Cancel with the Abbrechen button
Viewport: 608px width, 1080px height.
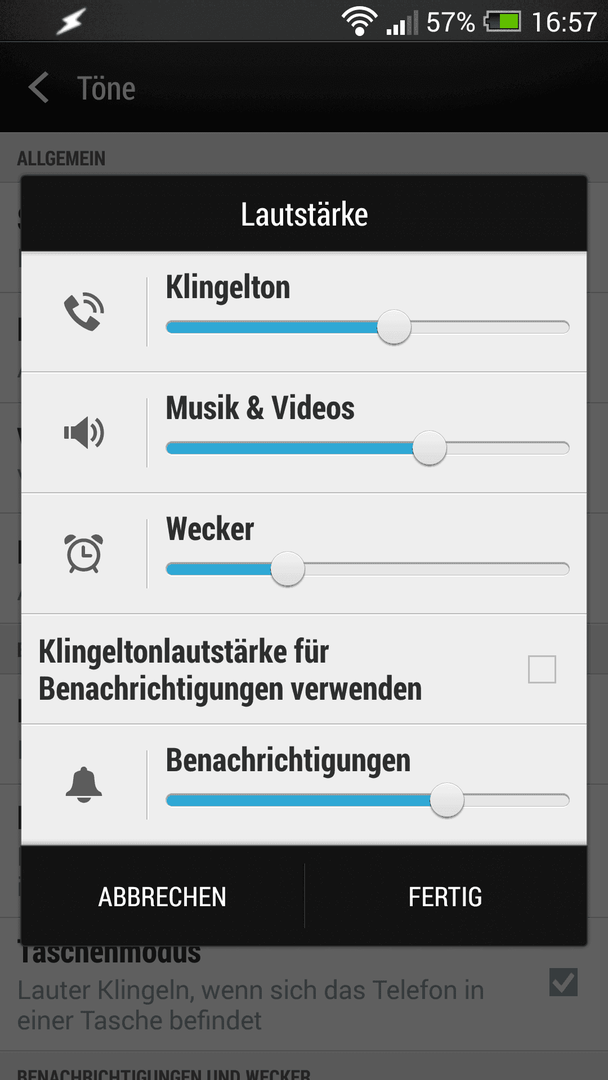click(x=163, y=897)
